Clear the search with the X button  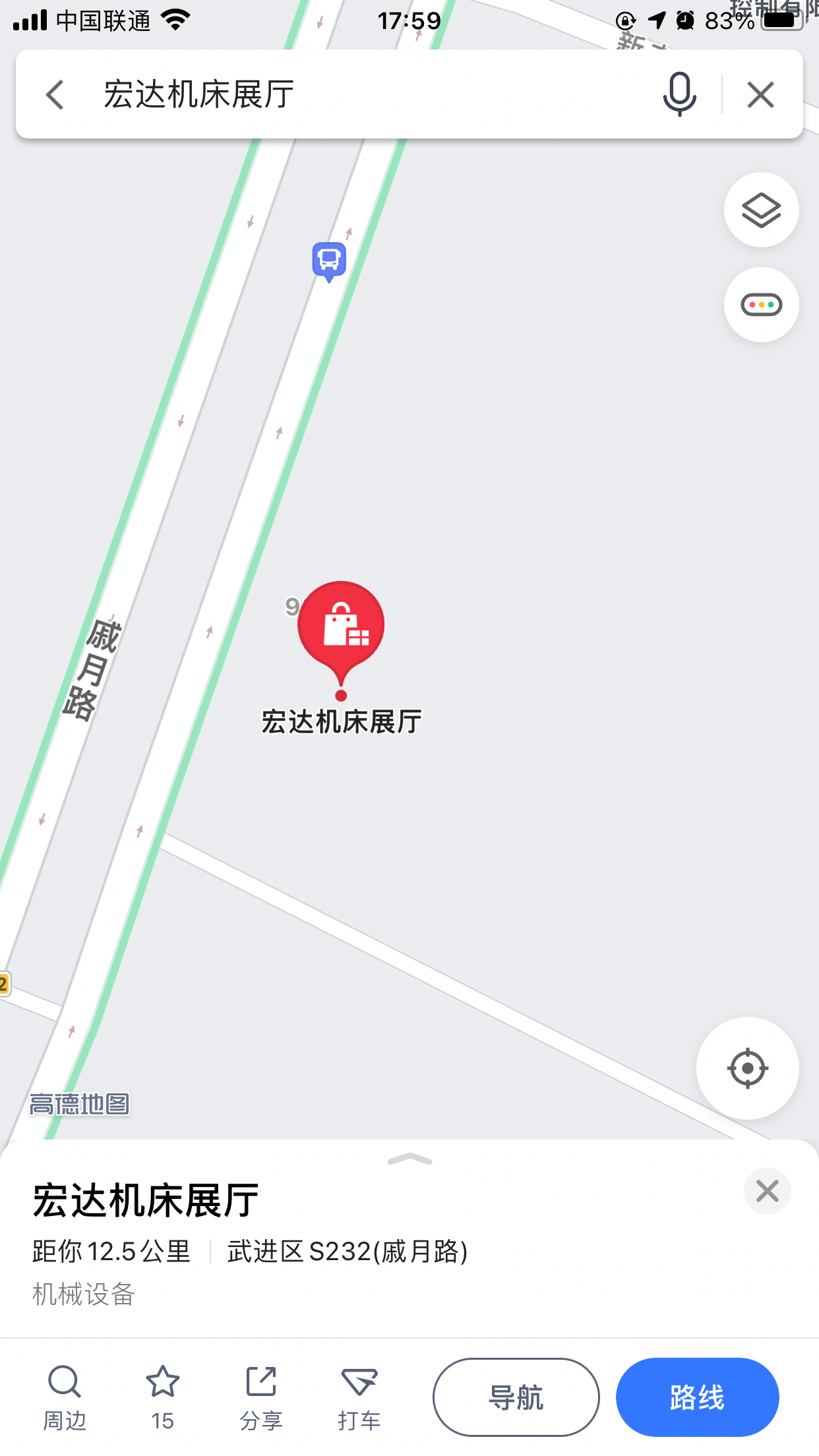tap(761, 94)
